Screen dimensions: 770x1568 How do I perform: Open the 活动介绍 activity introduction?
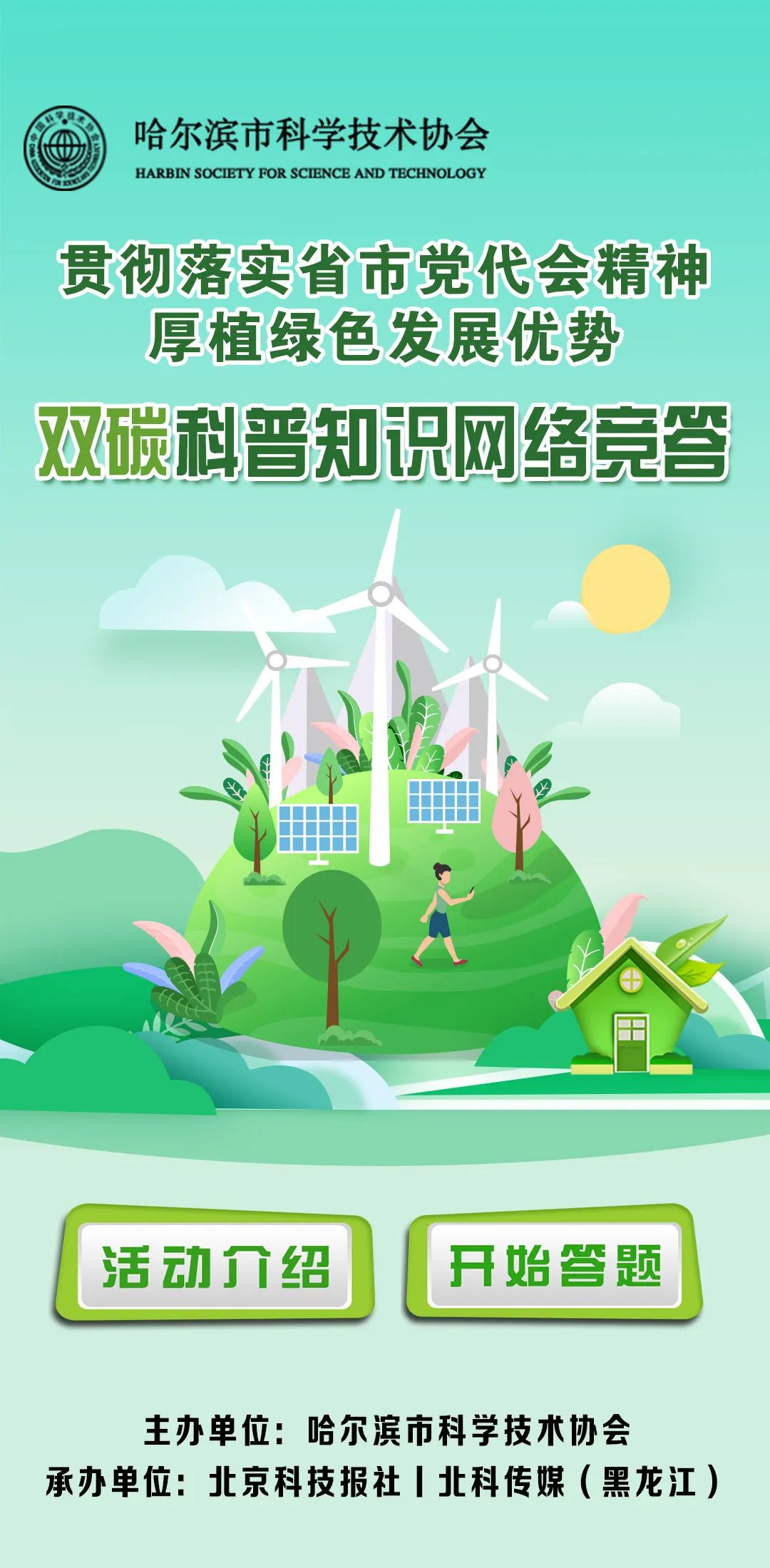215,1265
